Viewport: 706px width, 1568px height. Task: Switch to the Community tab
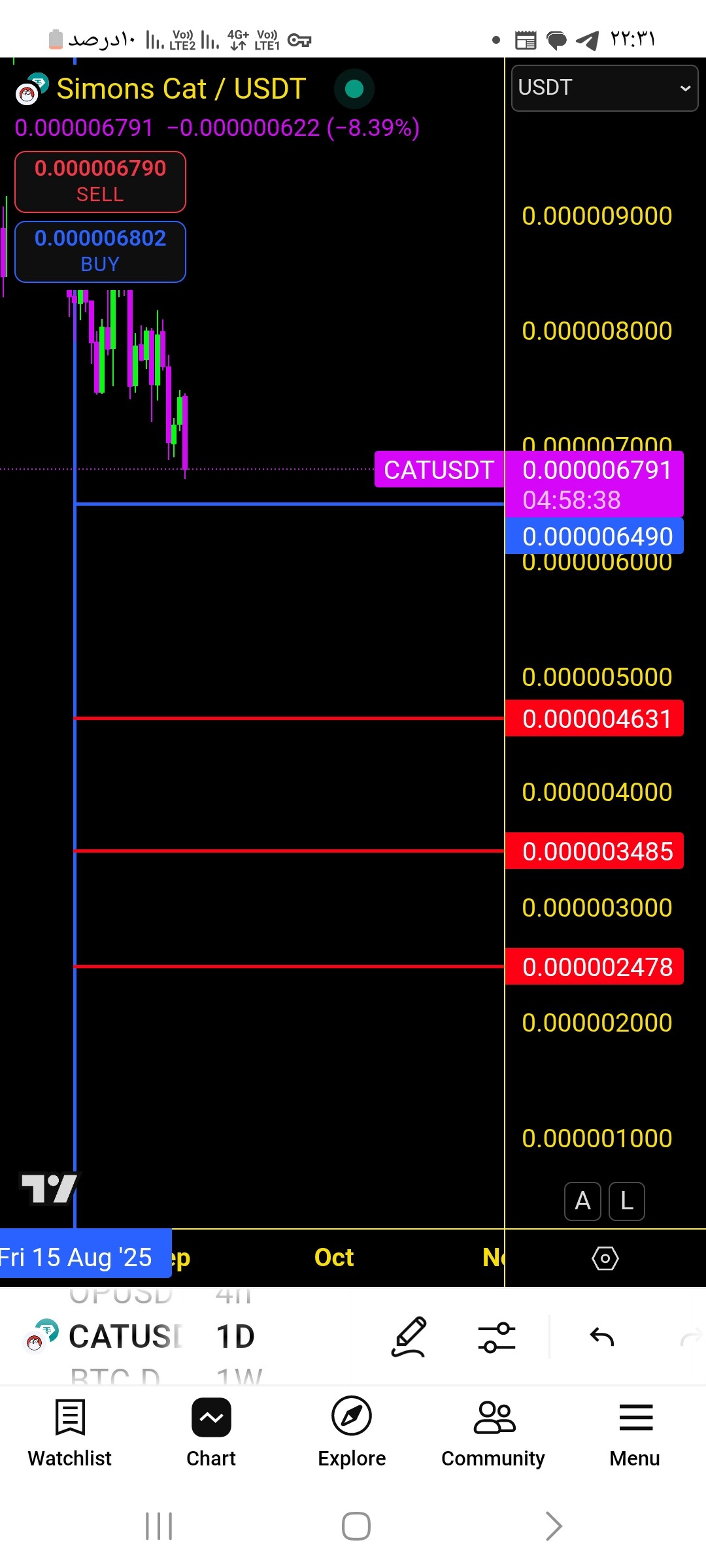[494, 1431]
